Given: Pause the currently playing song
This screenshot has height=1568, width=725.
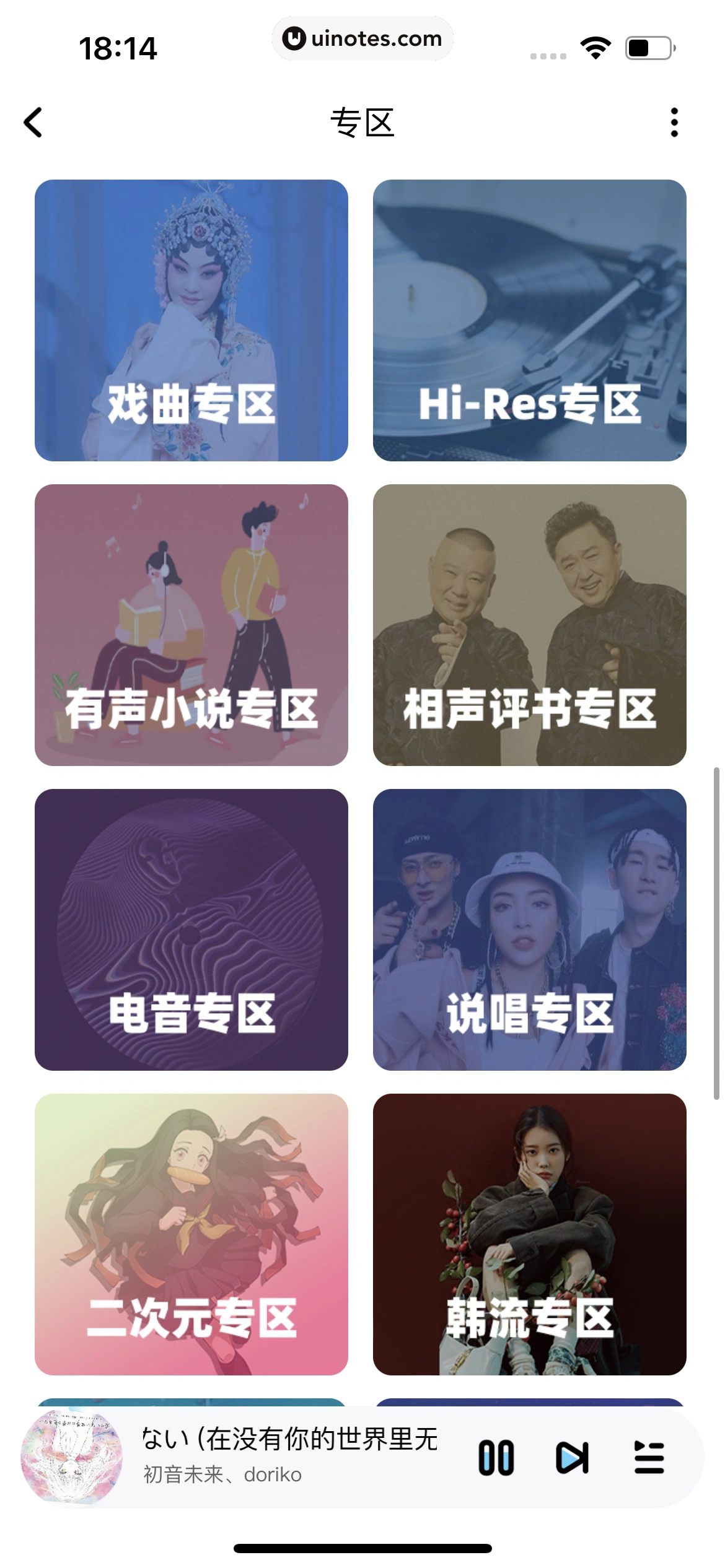Looking at the screenshot, I should point(496,1458).
